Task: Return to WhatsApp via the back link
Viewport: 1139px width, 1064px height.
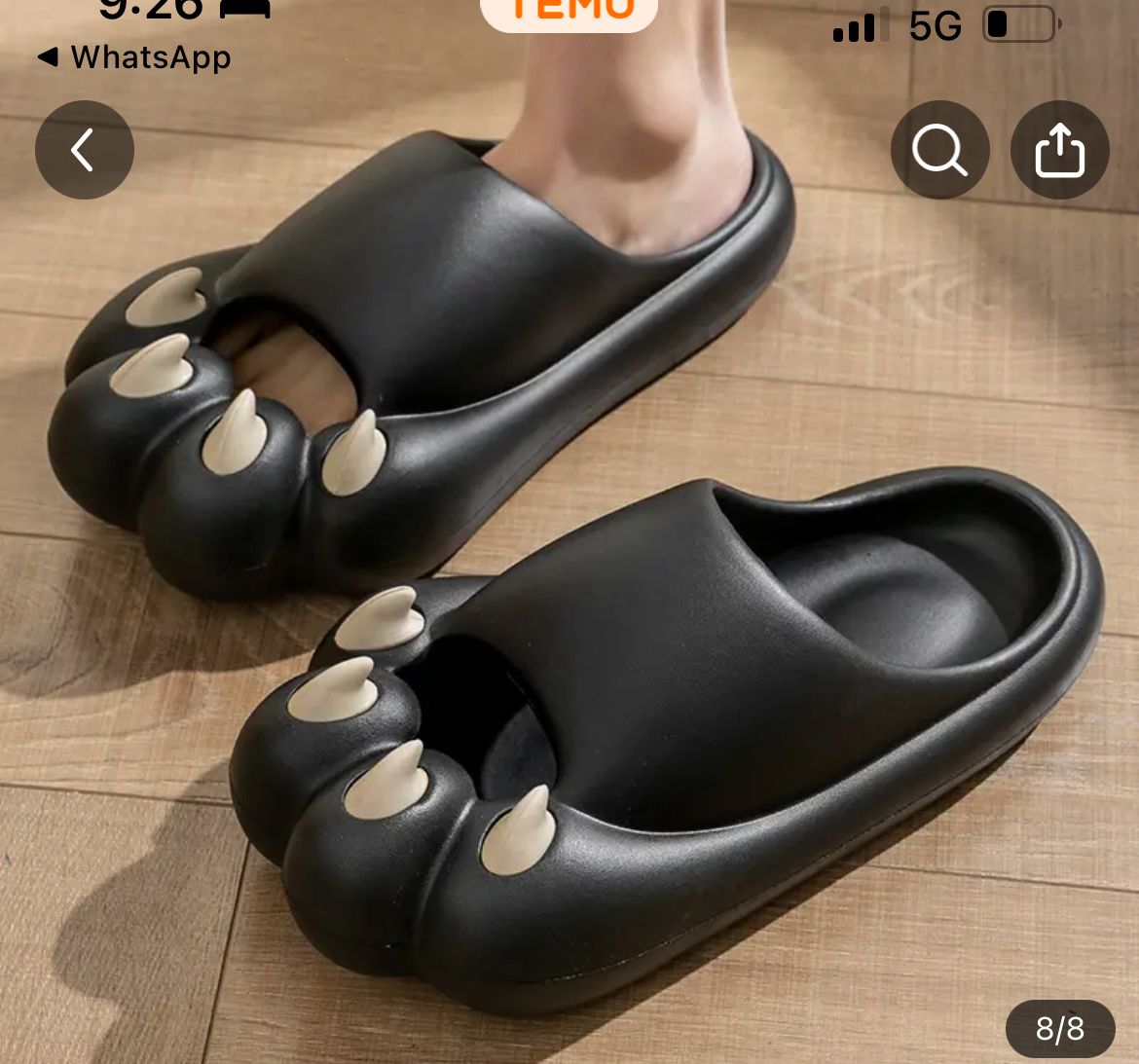Action: point(134,57)
